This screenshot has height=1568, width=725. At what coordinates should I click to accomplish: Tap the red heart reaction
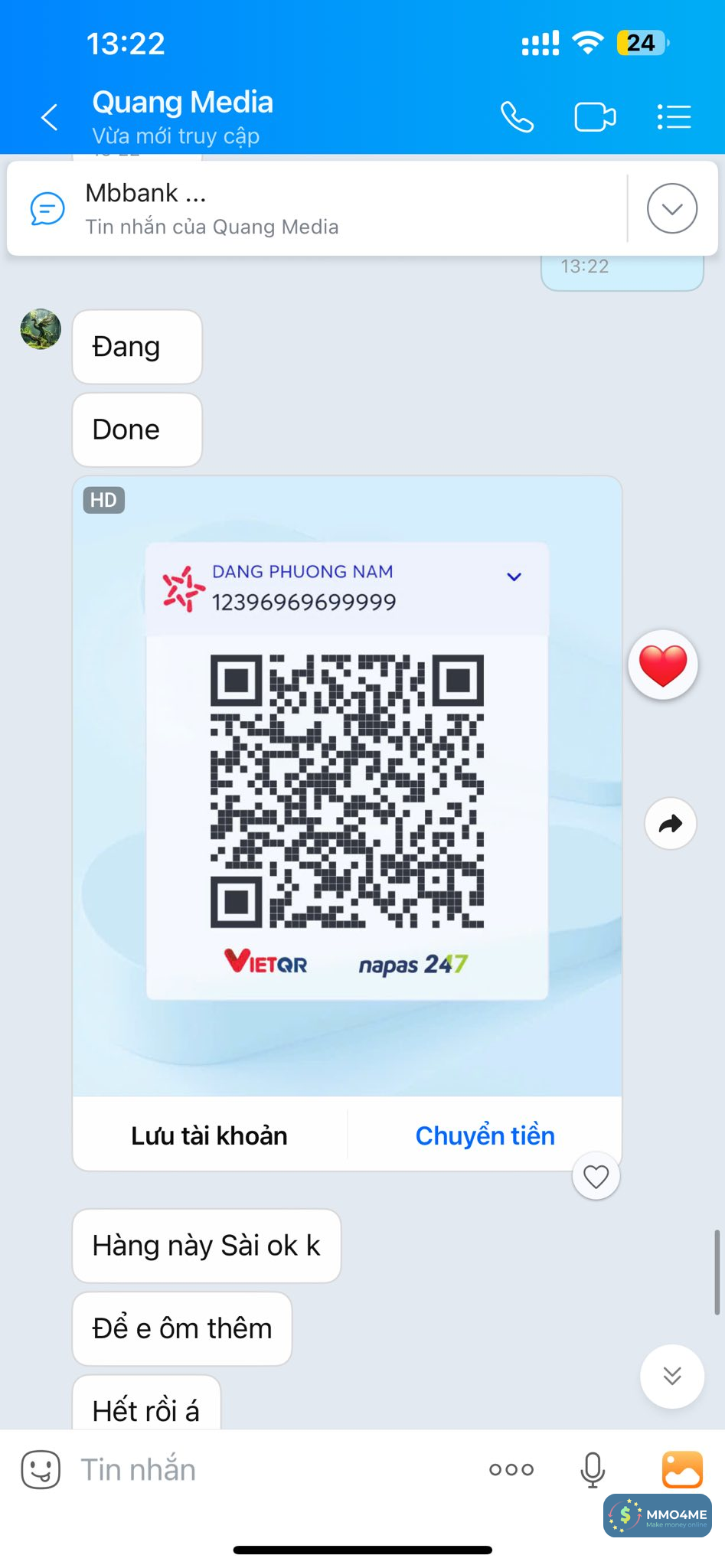pos(663,665)
